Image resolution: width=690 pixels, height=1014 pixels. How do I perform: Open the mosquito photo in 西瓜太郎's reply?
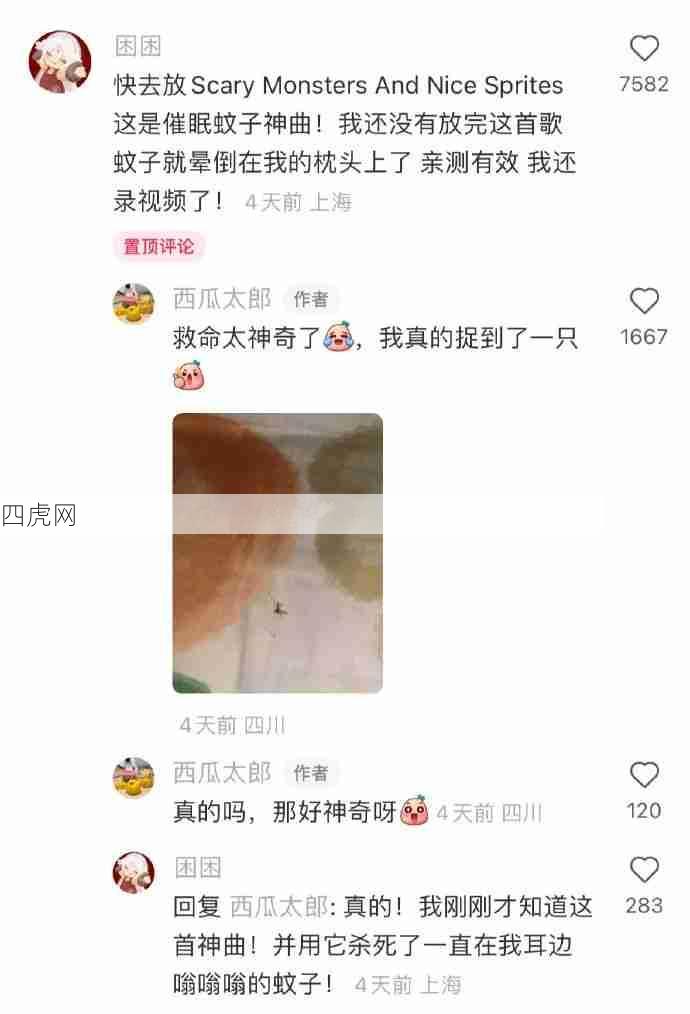click(277, 552)
